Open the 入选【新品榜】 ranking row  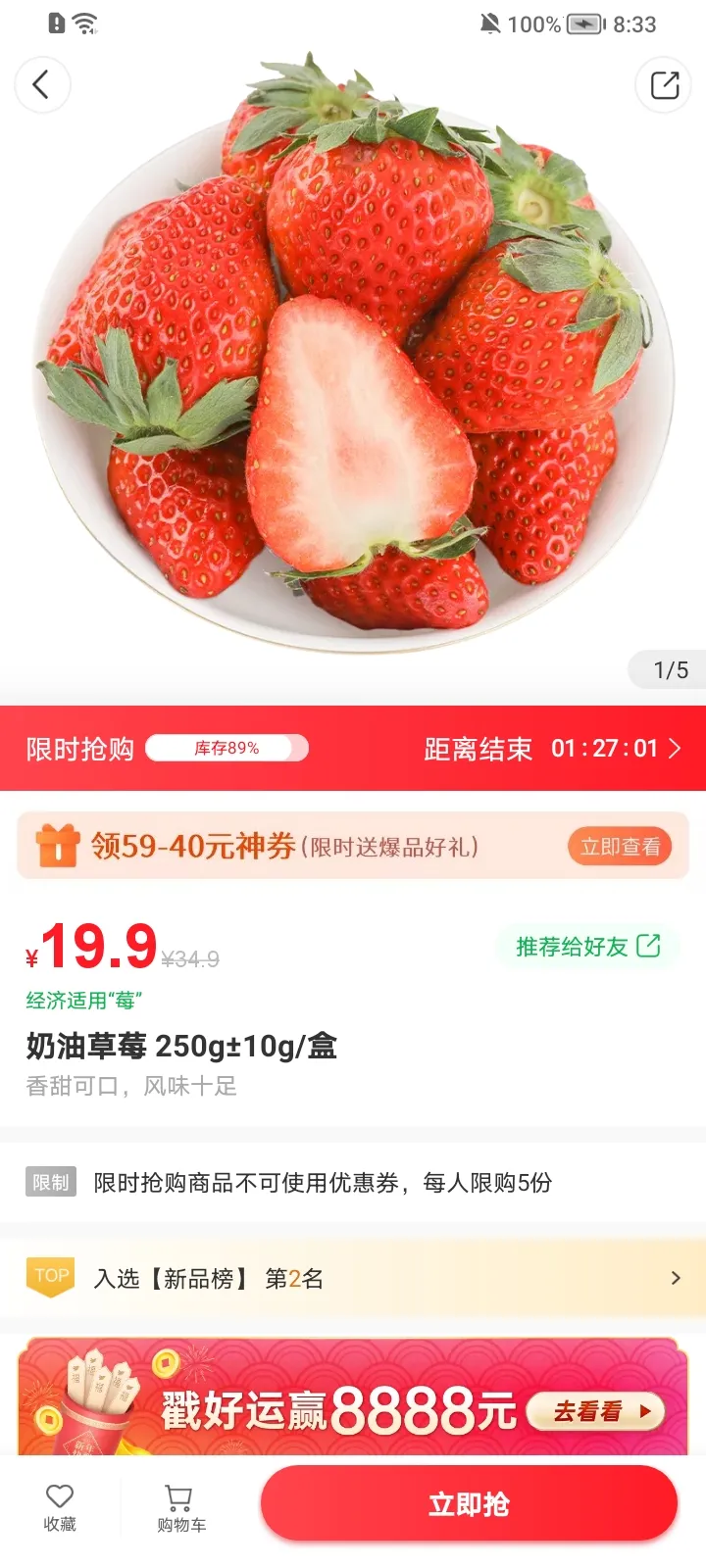tap(353, 1279)
